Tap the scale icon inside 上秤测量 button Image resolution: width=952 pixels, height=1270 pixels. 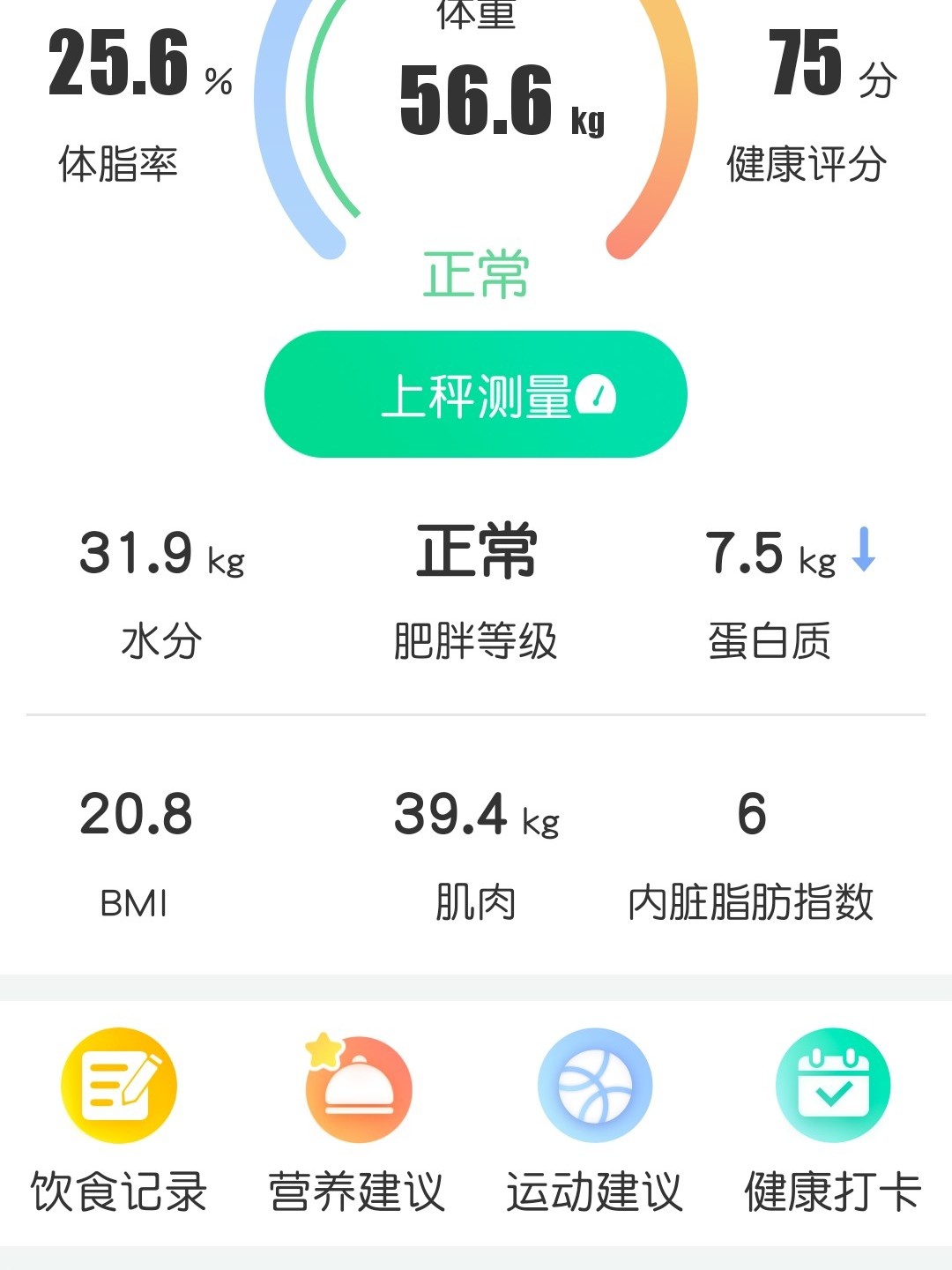coord(599,395)
